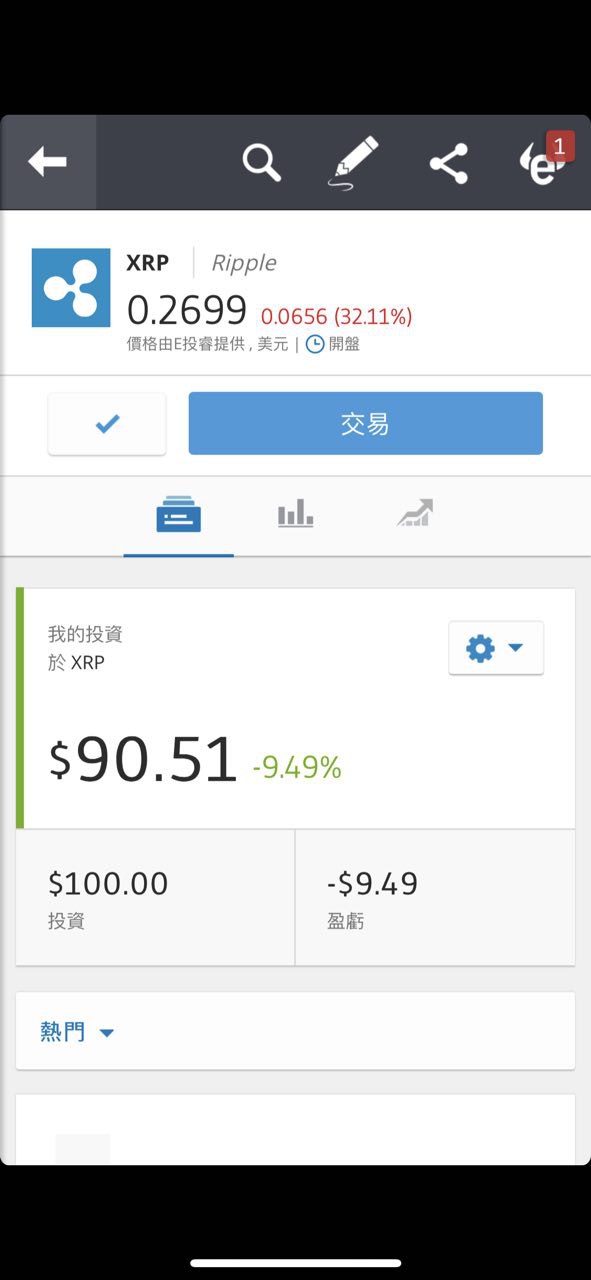Image resolution: width=591 pixels, height=1280 pixels.
Task: Open the gear settings dropdown
Action: tap(496, 648)
